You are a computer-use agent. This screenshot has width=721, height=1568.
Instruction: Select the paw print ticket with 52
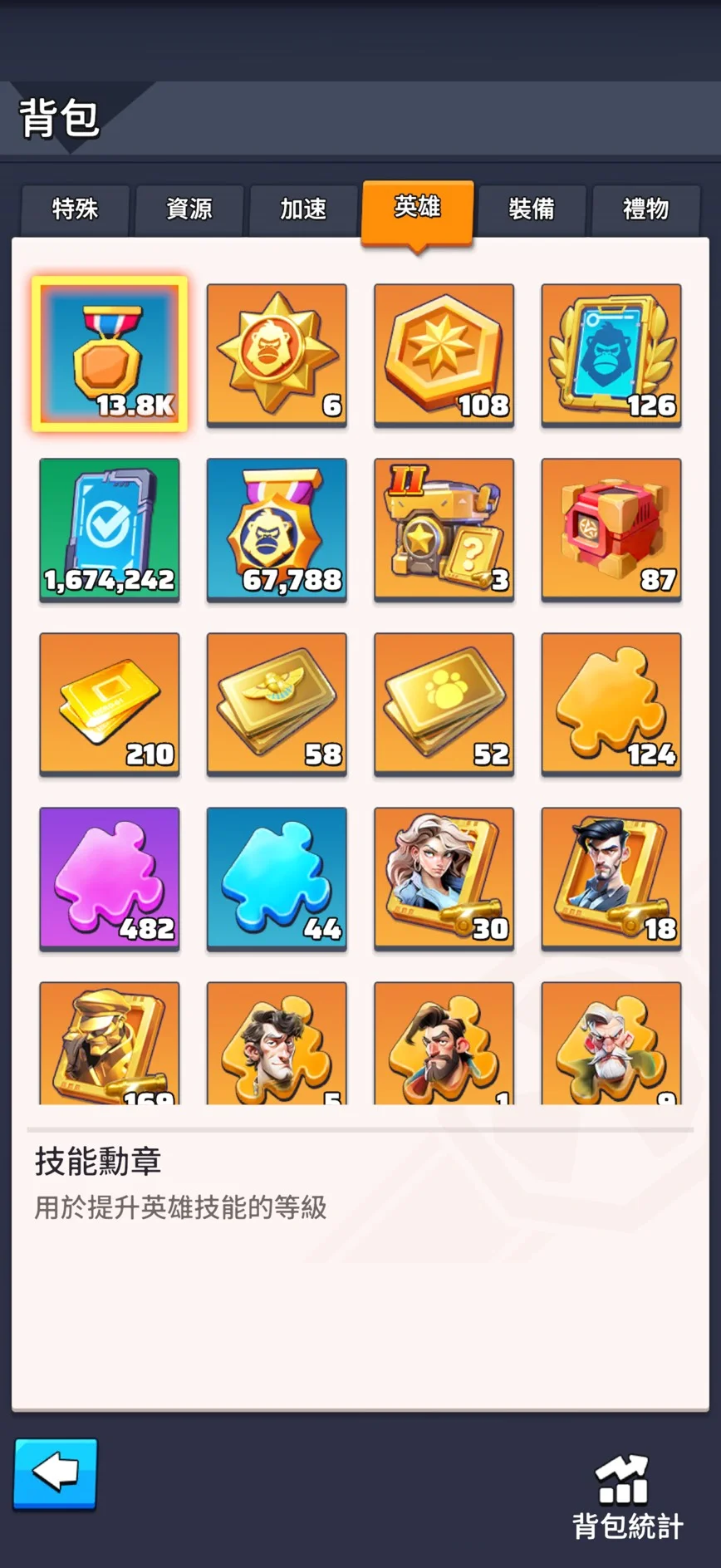tap(444, 704)
